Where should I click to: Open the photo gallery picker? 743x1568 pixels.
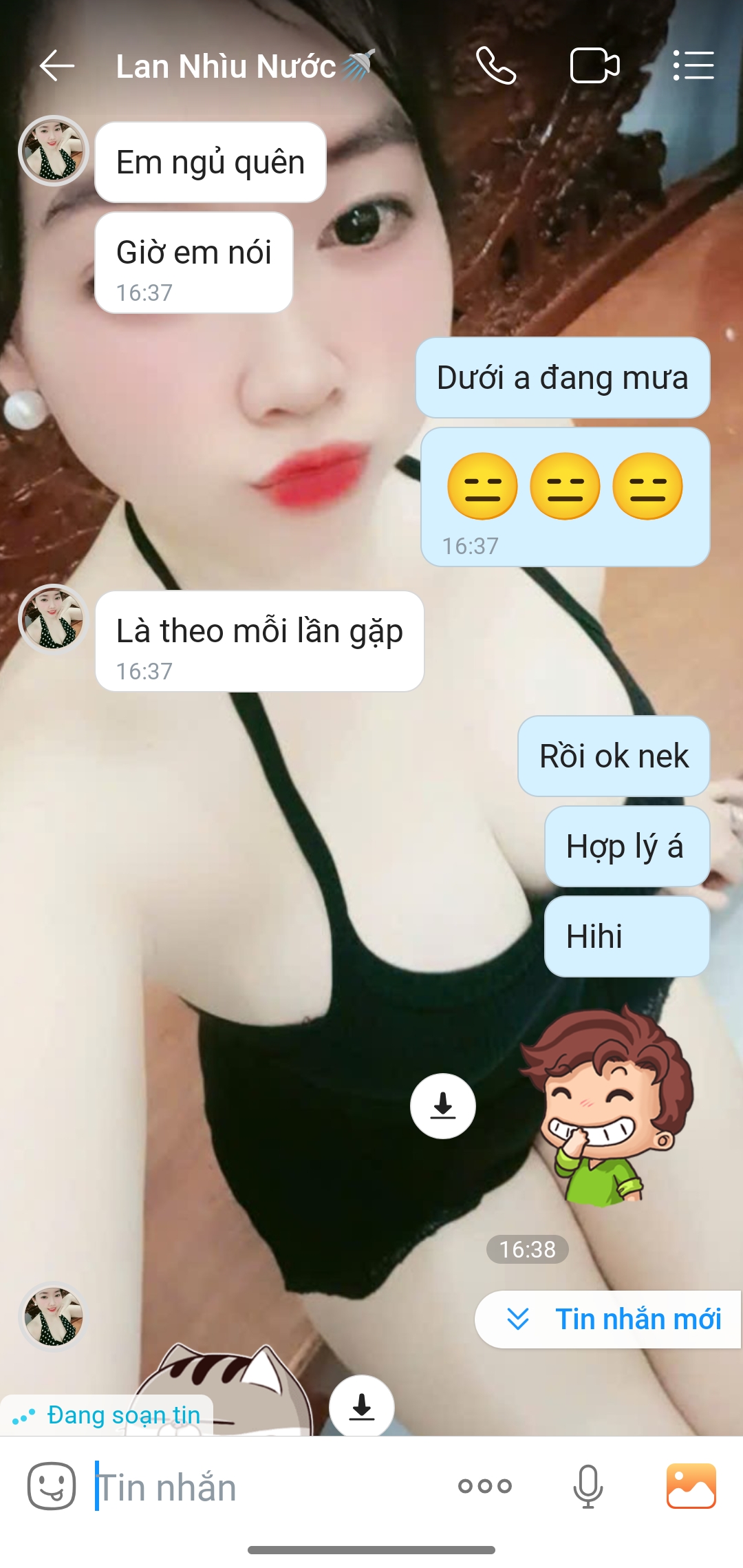click(x=691, y=1486)
